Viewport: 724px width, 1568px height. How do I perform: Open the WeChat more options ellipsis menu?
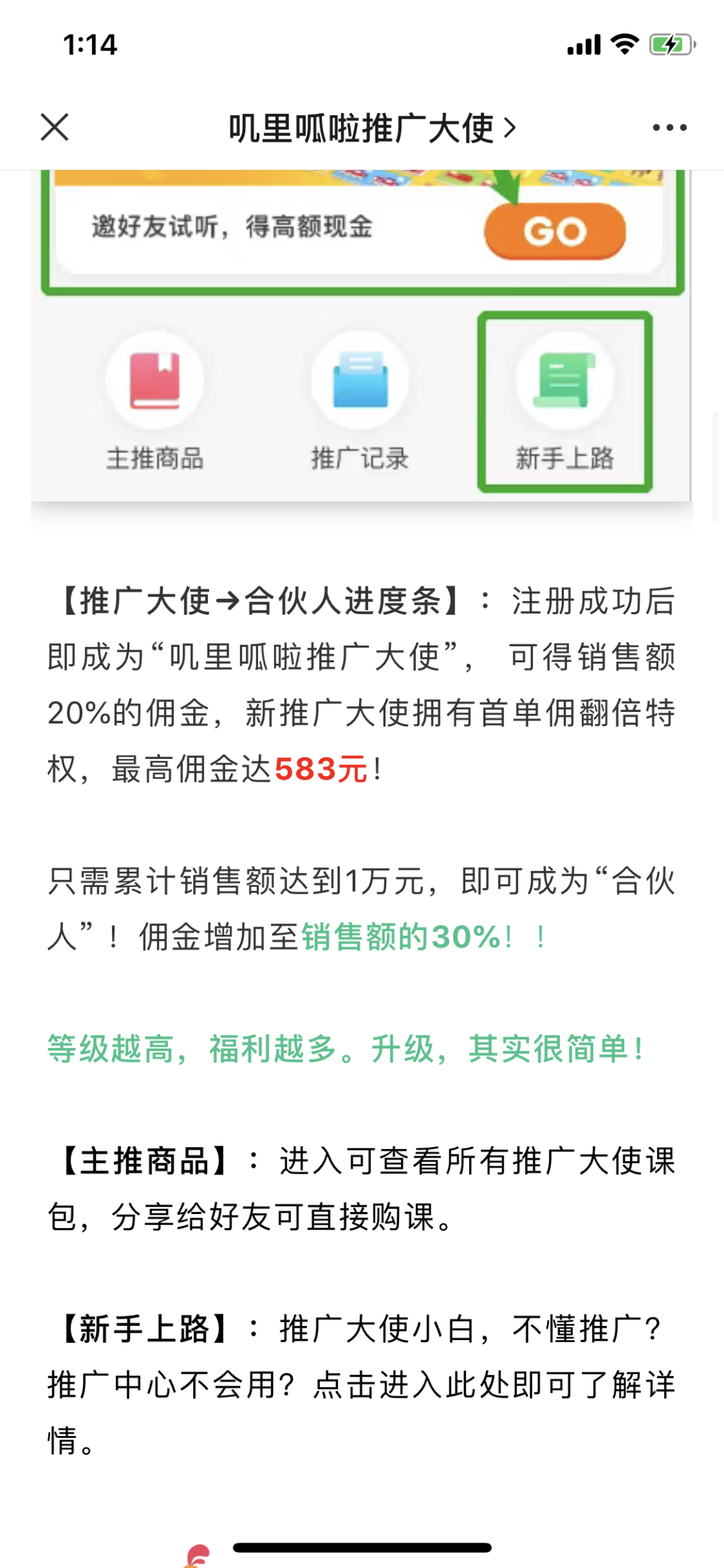669,127
